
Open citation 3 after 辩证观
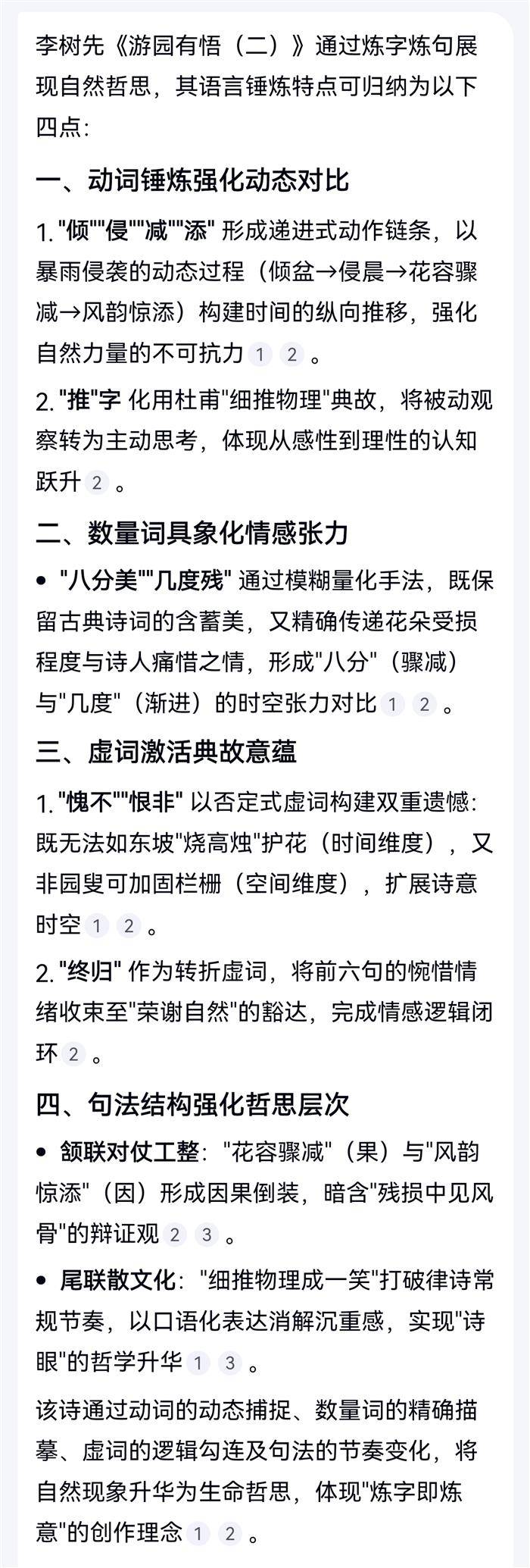pyautogui.click(x=206, y=1235)
